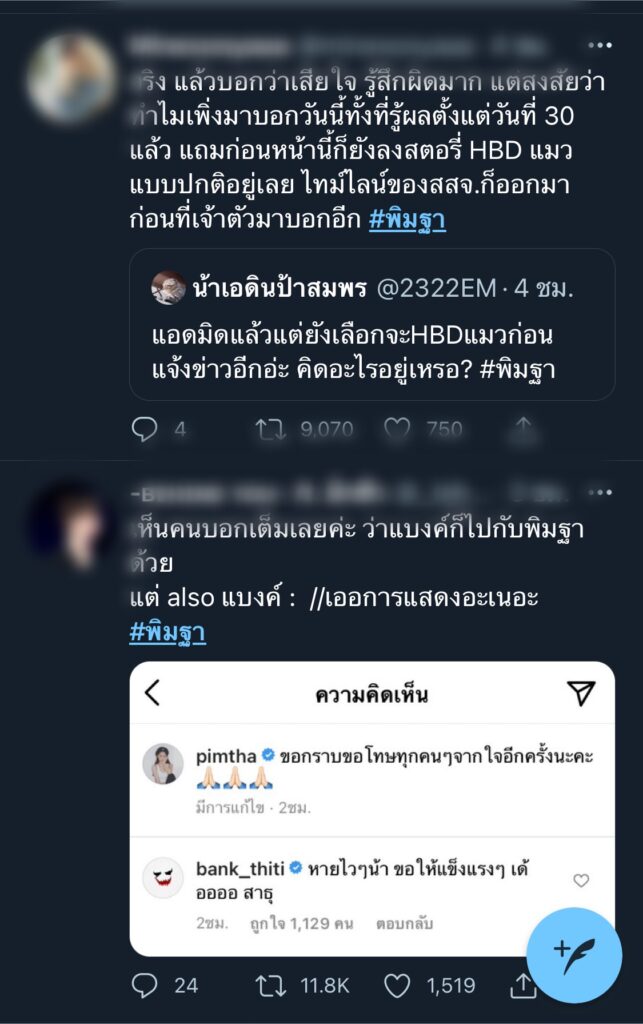Open overflow menu on the second tweet
Screen dimensions: 643x1024
[x=599, y=493]
